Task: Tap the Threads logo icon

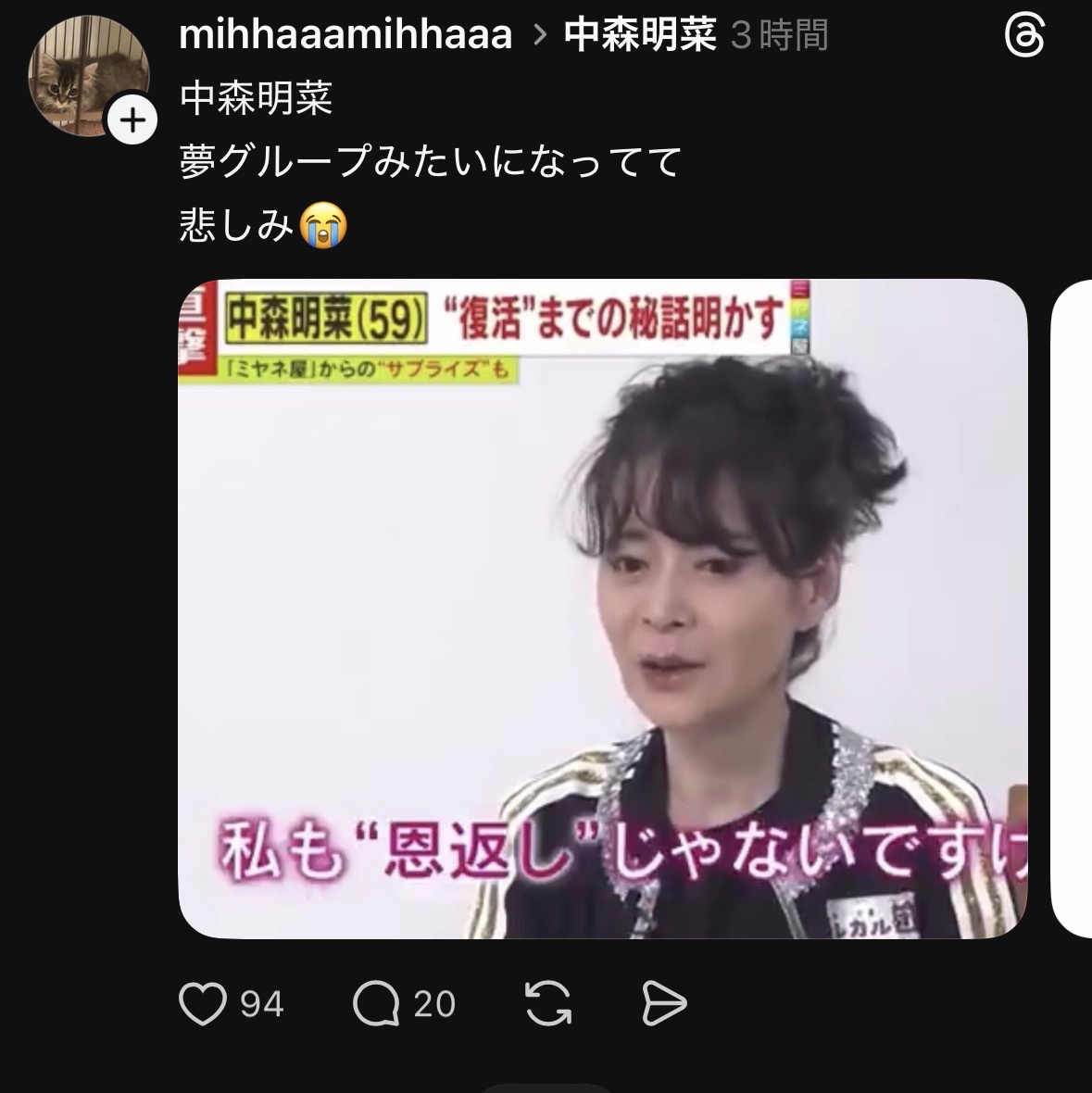Action: tap(1024, 39)
